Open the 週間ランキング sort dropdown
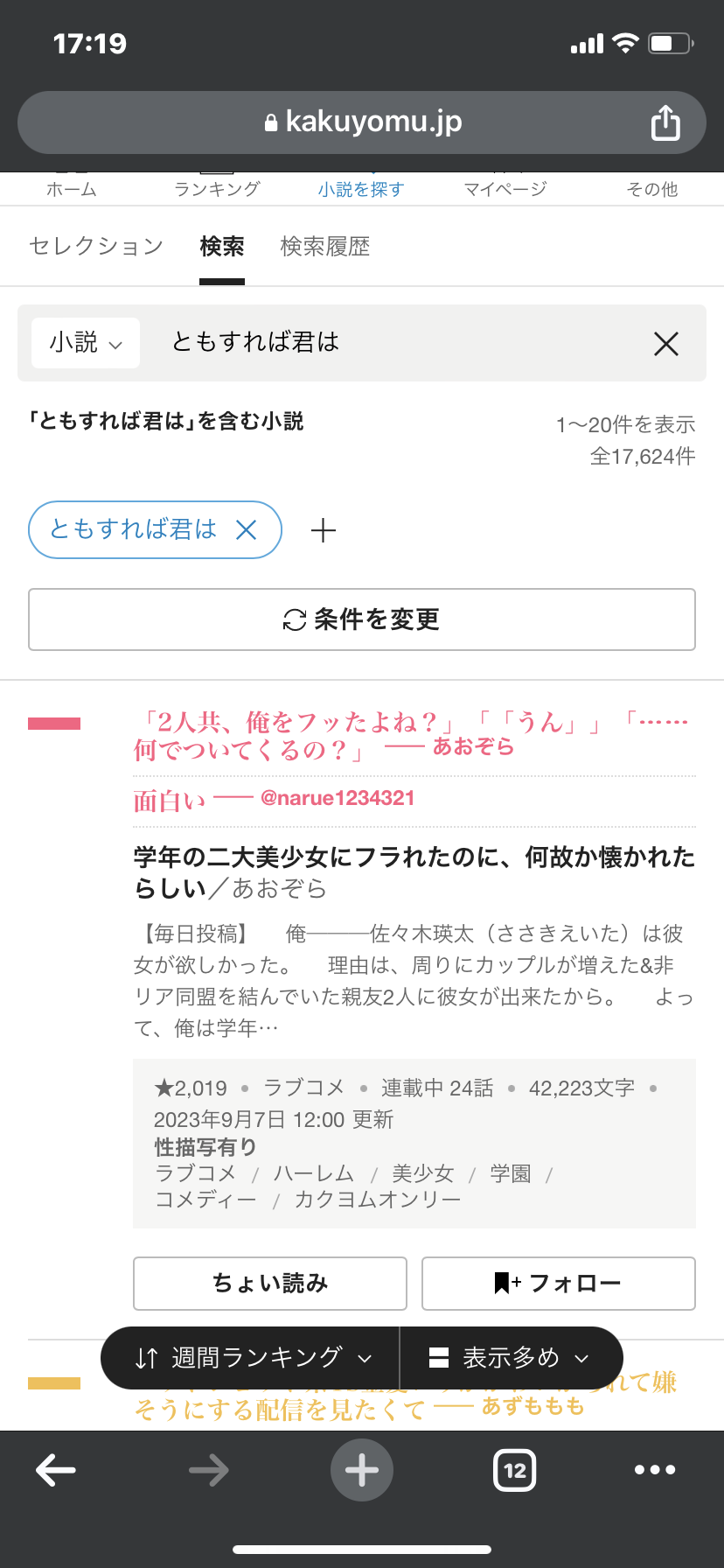This screenshot has width=724, height=1568. pyautogui.click(x=254, y=1358)
